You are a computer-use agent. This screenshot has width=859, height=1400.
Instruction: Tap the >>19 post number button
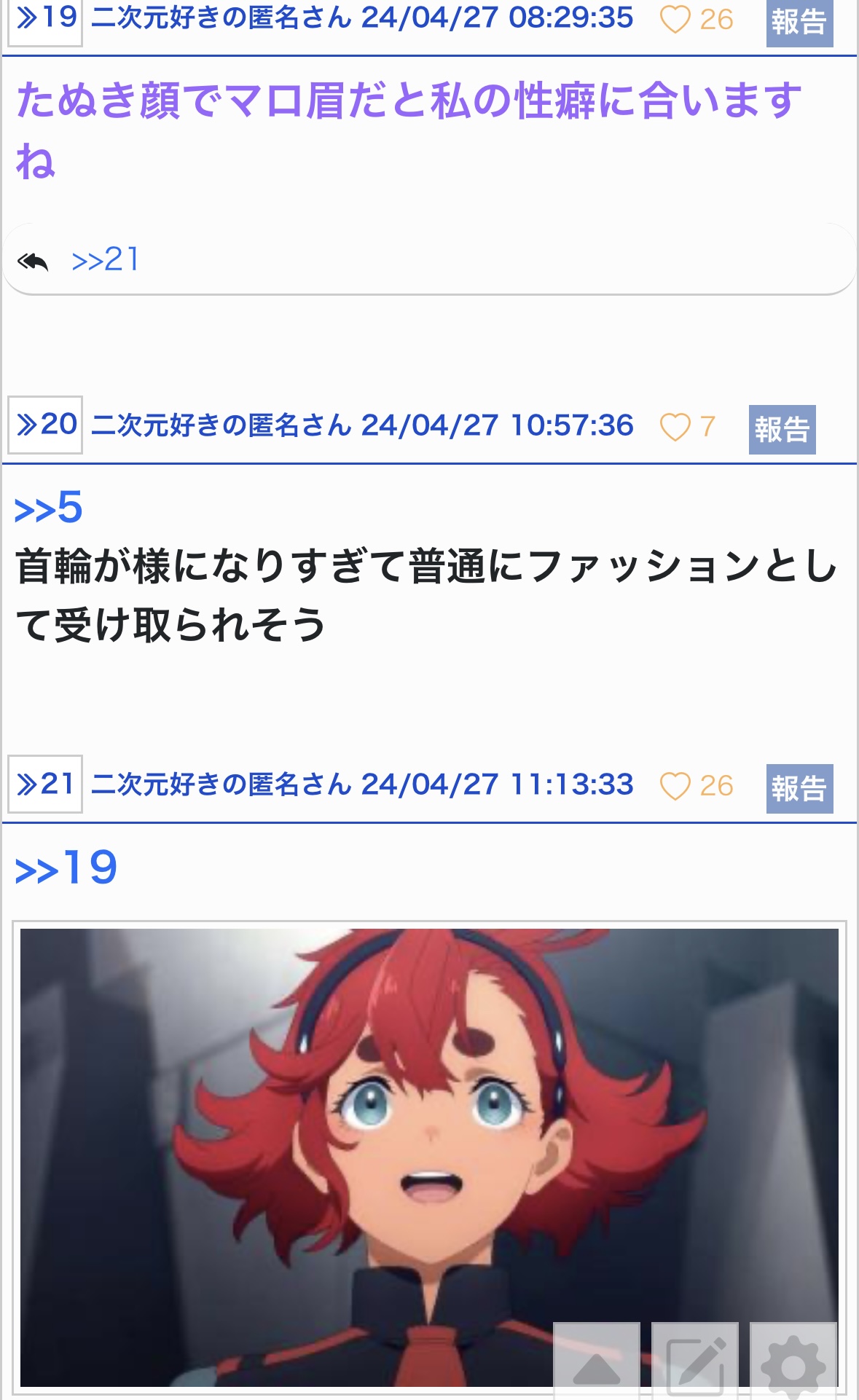click(x=45, y=19)
